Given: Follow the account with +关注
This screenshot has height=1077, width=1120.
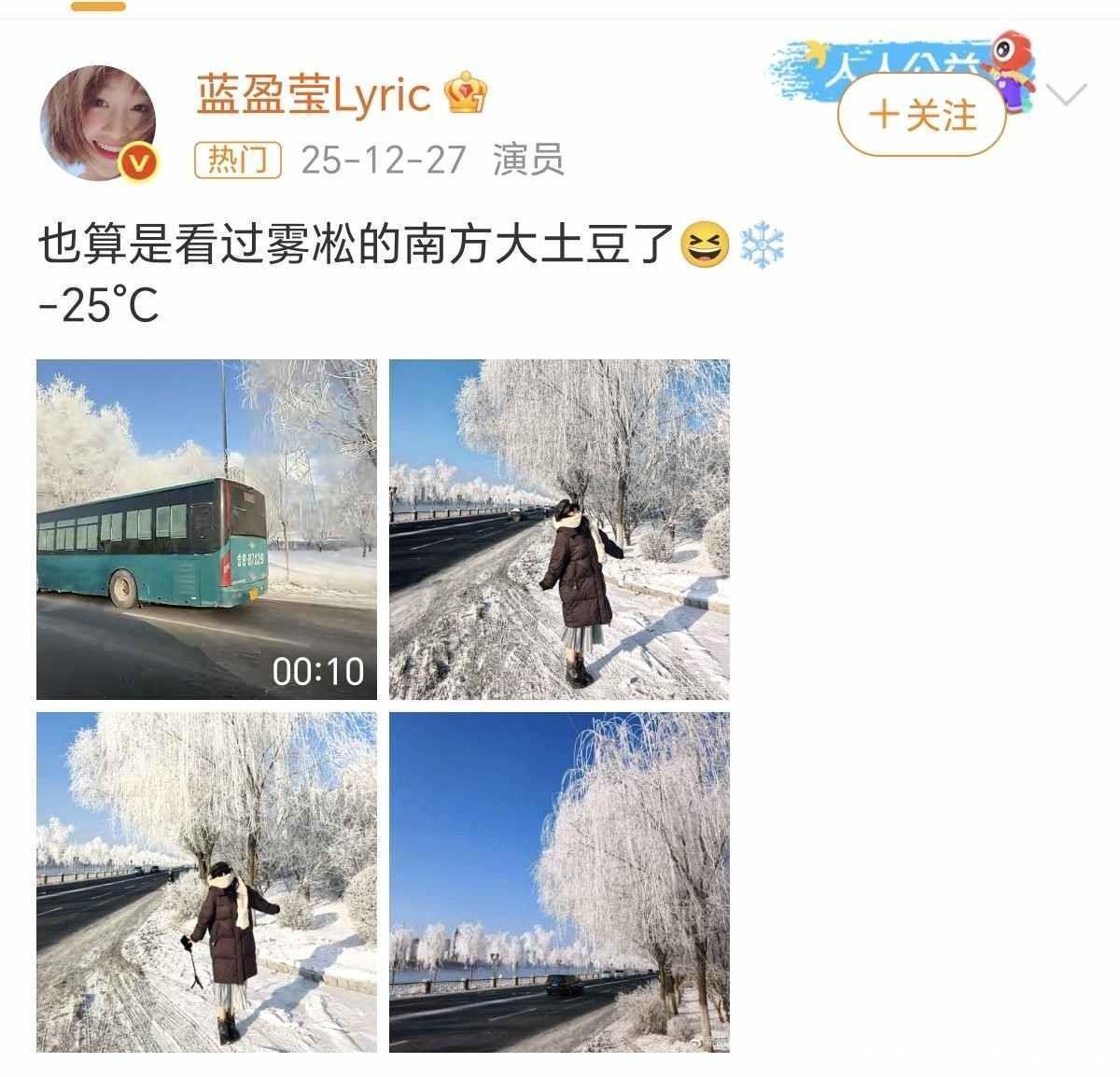Looking at the screenshot, I should 921,117.
